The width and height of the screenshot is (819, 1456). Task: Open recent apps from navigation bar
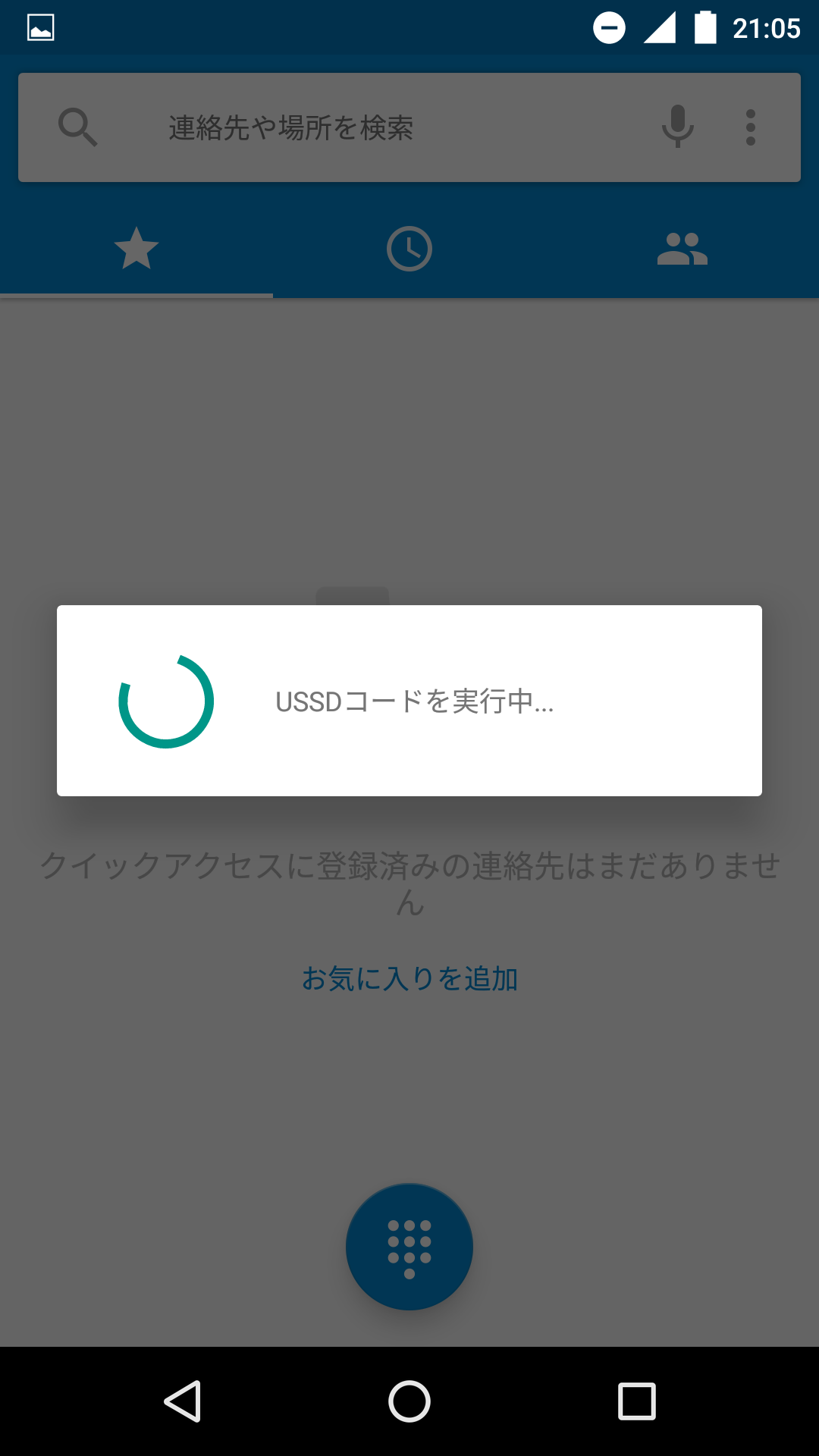pos(637,1401)
